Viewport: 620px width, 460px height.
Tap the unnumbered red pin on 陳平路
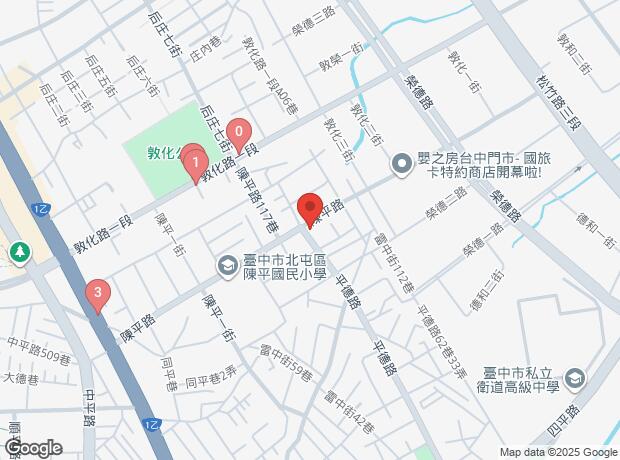(x=308, y=208)
